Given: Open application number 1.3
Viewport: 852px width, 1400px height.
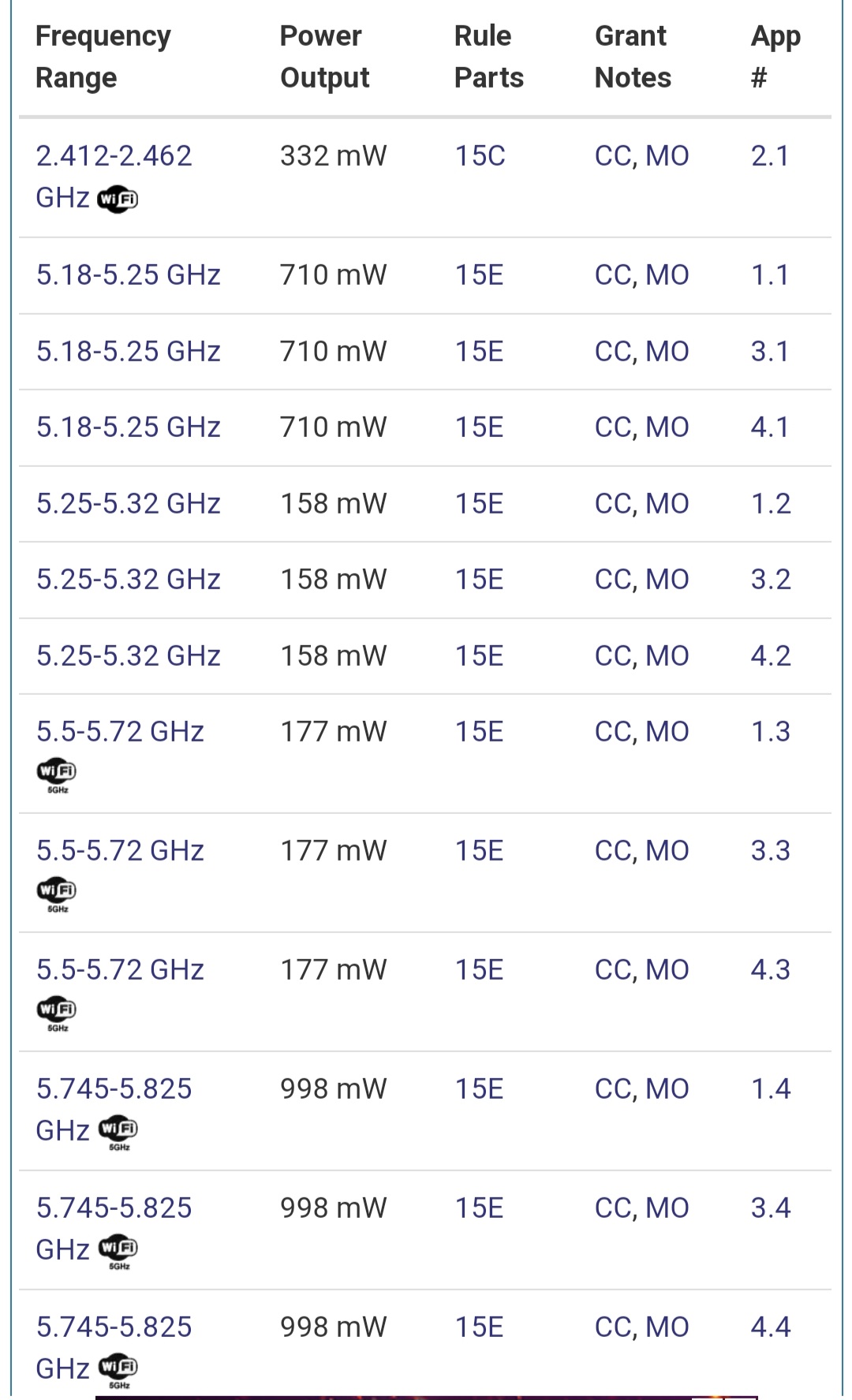Looking at the screenshot, I should tap(771, 731).
